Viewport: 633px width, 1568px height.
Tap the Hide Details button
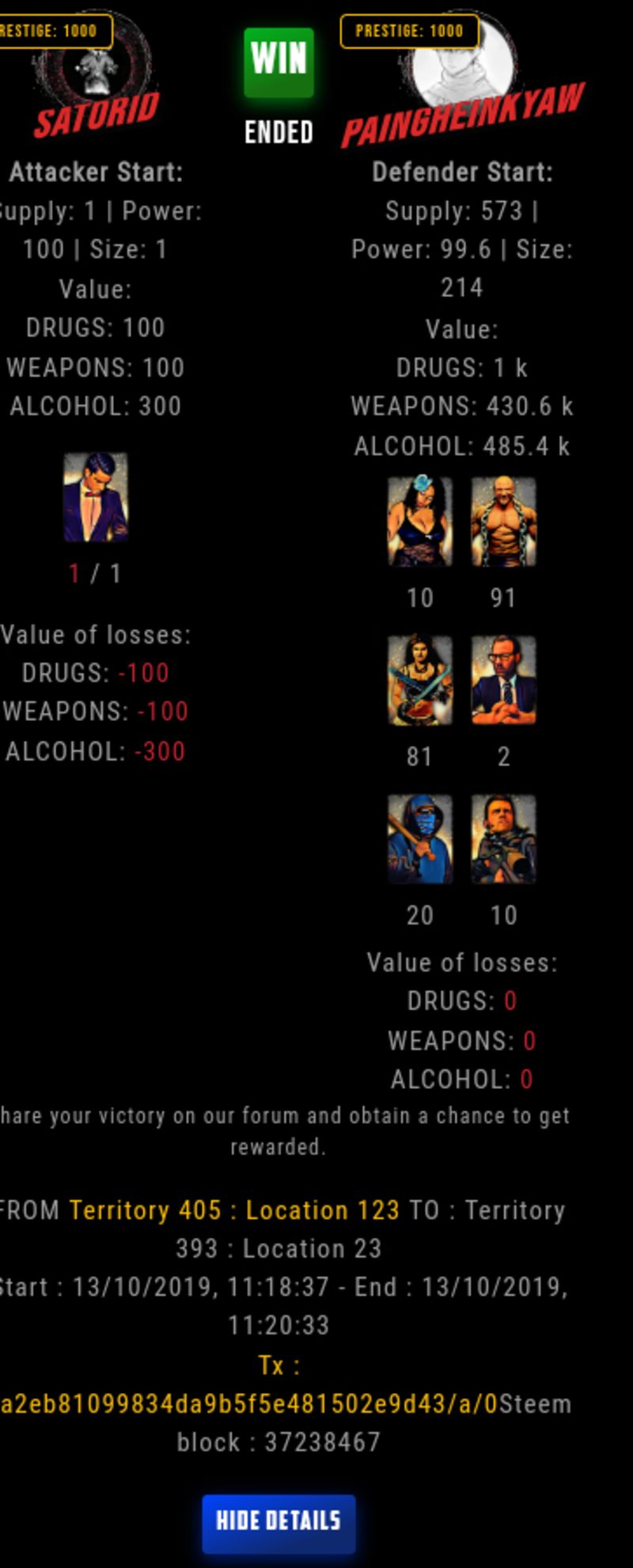279,1521
